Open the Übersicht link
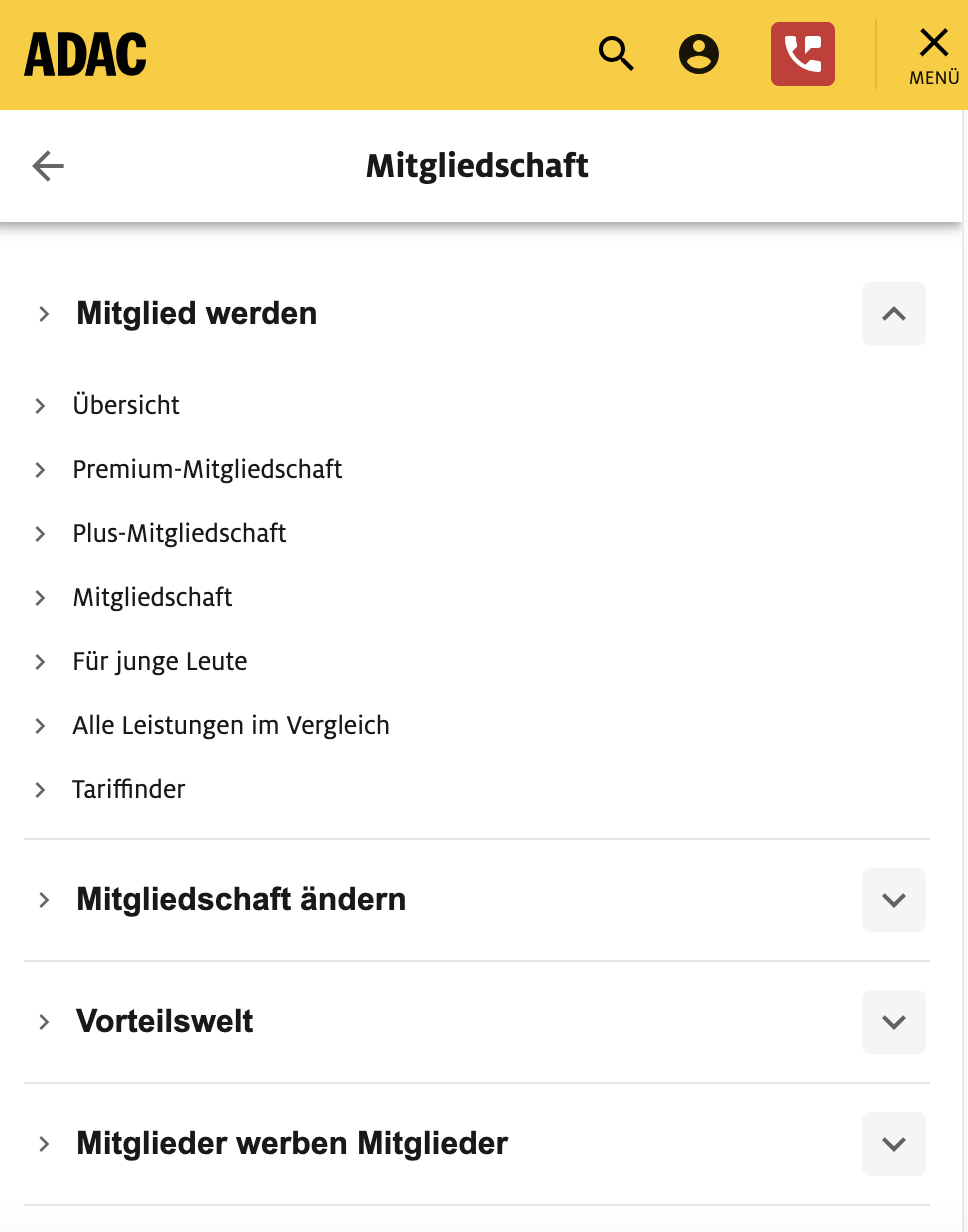The height and width of the screenshot is (1232, 968). point(126,405)
